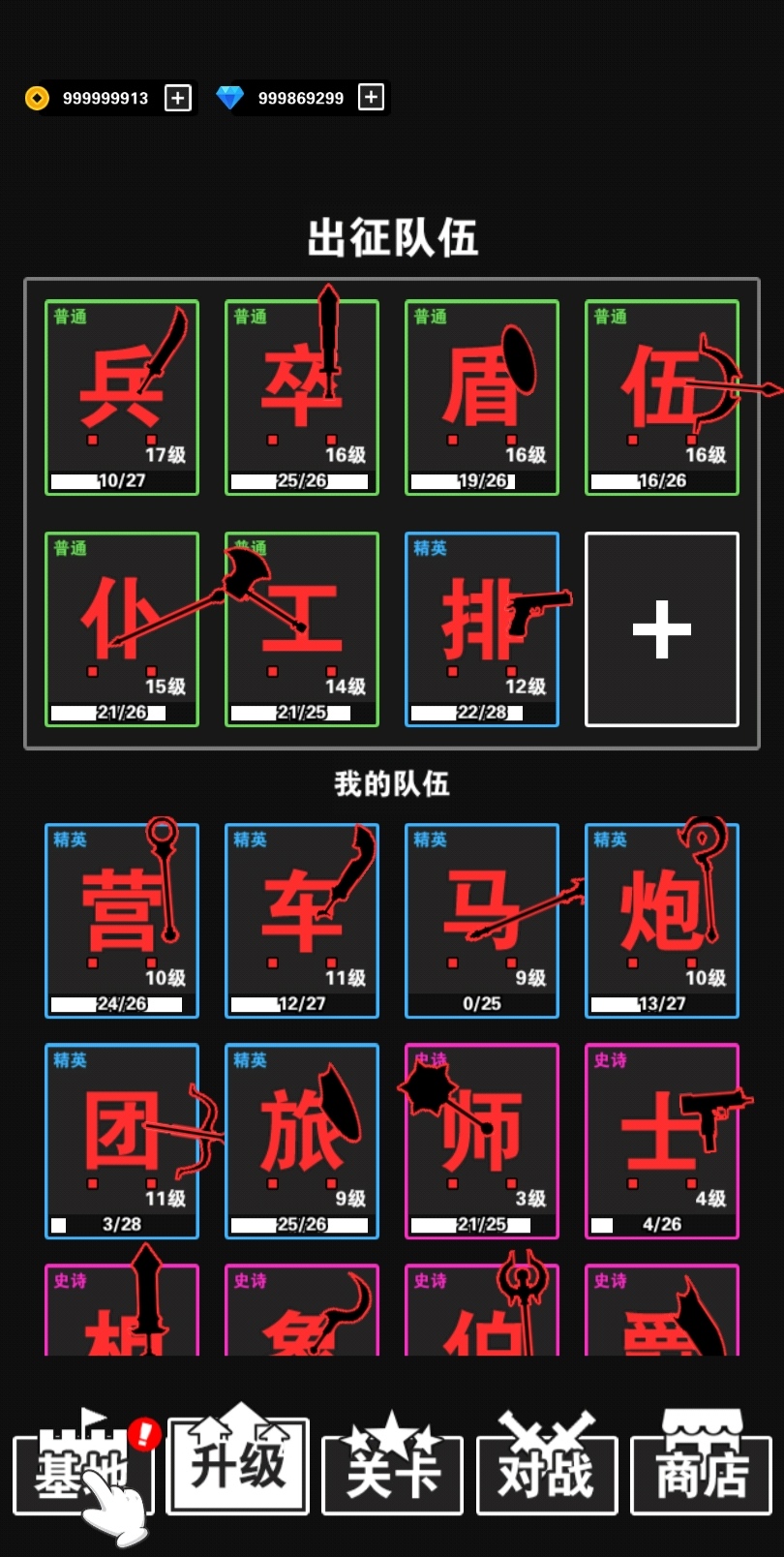
Task: Add more diamonds with plus button
Action: [x=371, y=97]
